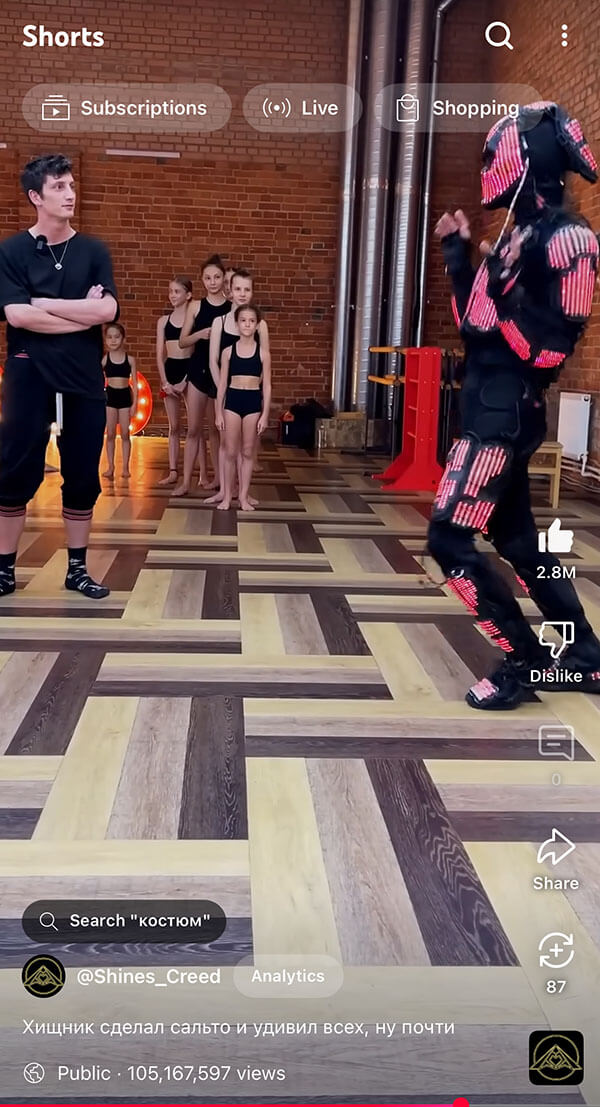Tap the channel avatar beside @Shines_Creed

44,977
